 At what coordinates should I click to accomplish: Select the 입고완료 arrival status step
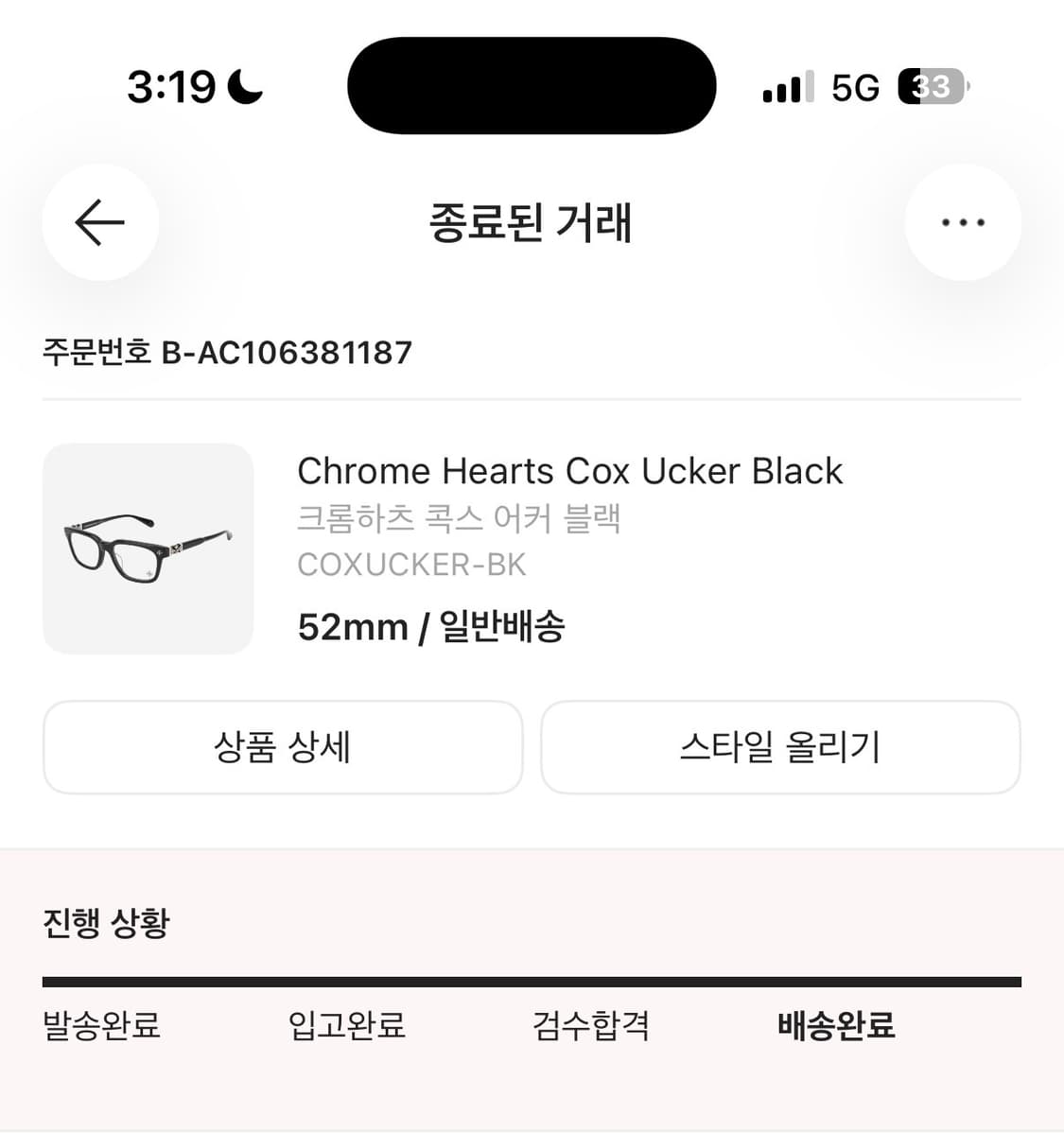coord(346,1025)
